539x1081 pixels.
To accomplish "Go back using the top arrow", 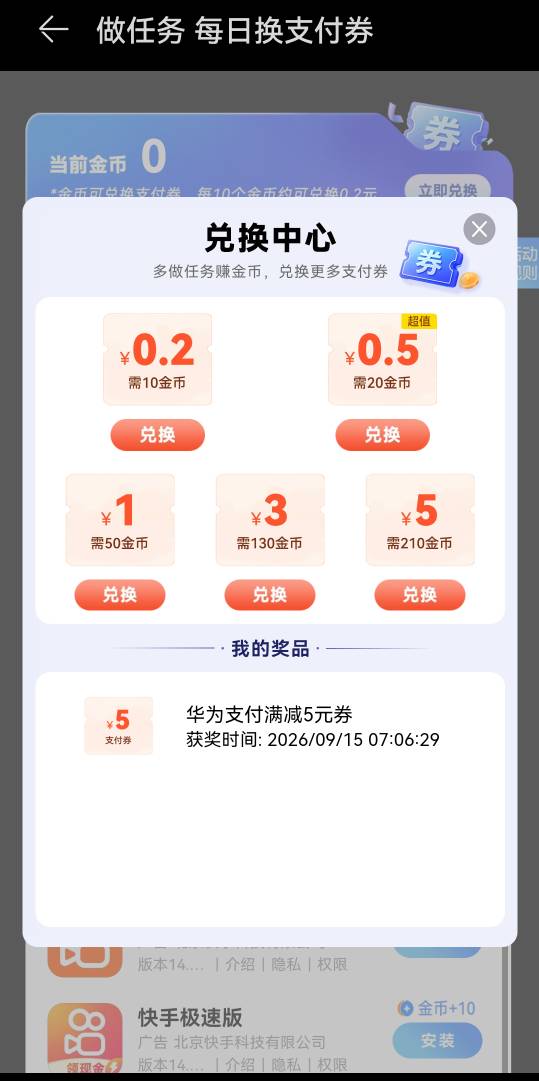I will coord(53,30).
